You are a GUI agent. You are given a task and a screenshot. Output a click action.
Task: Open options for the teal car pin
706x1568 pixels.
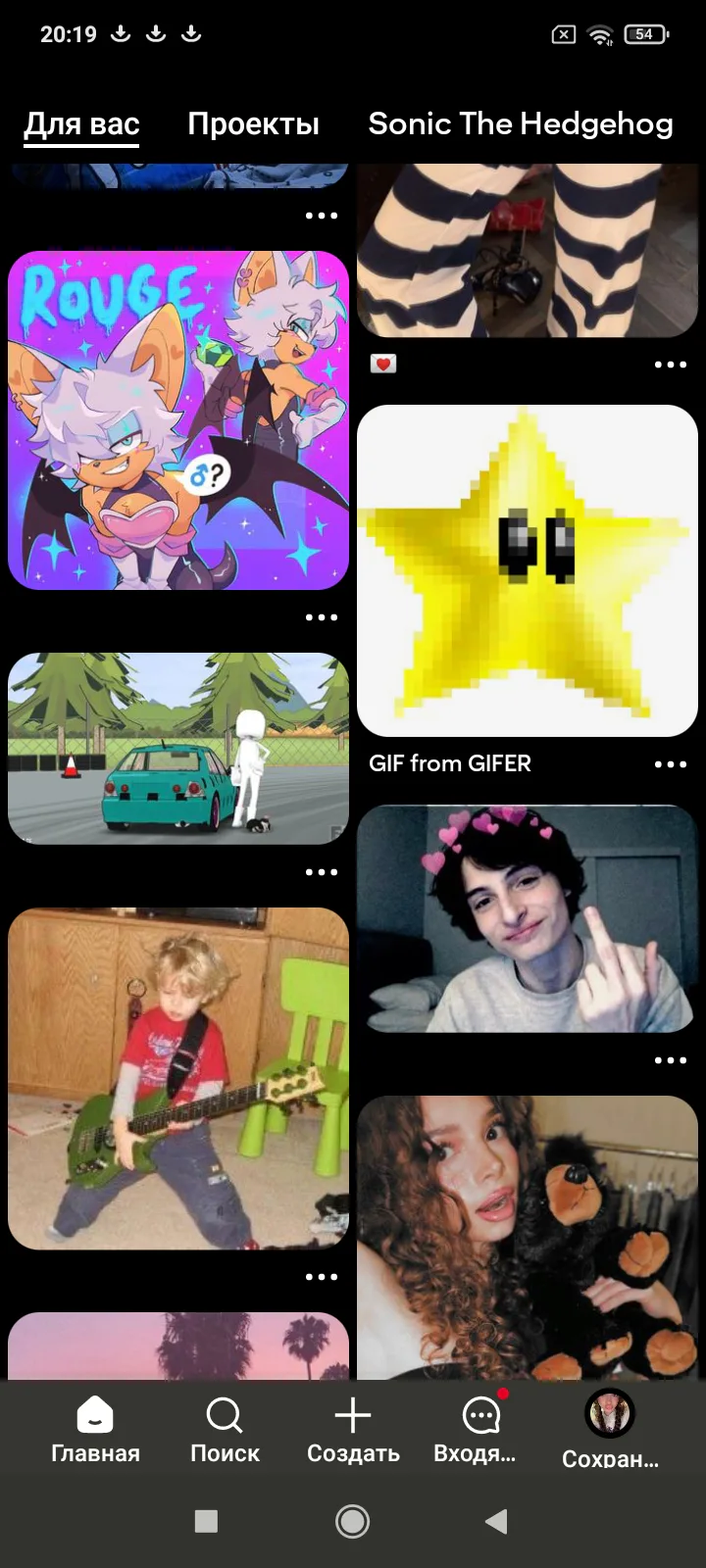coord(321,872)
